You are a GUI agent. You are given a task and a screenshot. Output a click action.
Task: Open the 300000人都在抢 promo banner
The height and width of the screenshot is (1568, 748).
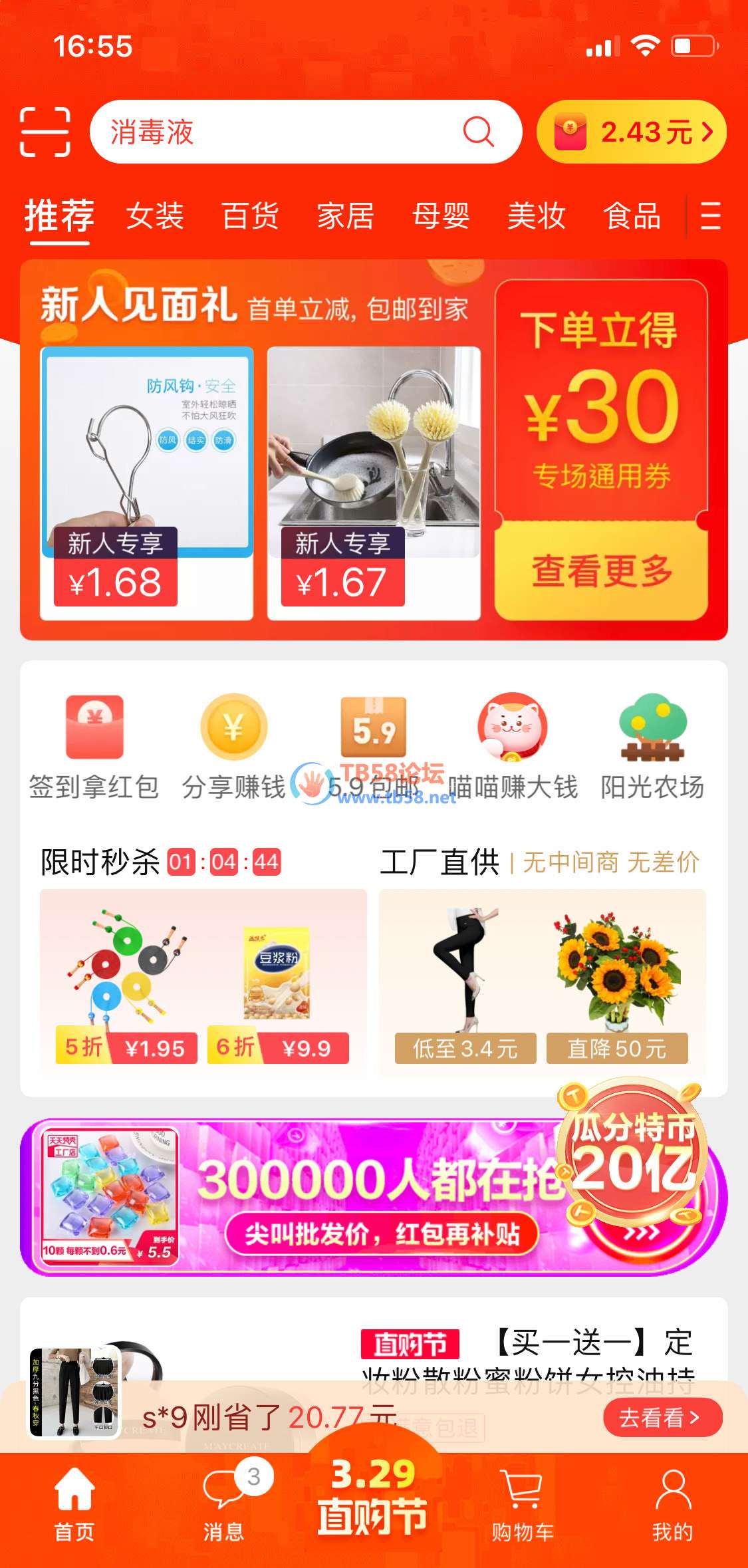[372, 1197]
